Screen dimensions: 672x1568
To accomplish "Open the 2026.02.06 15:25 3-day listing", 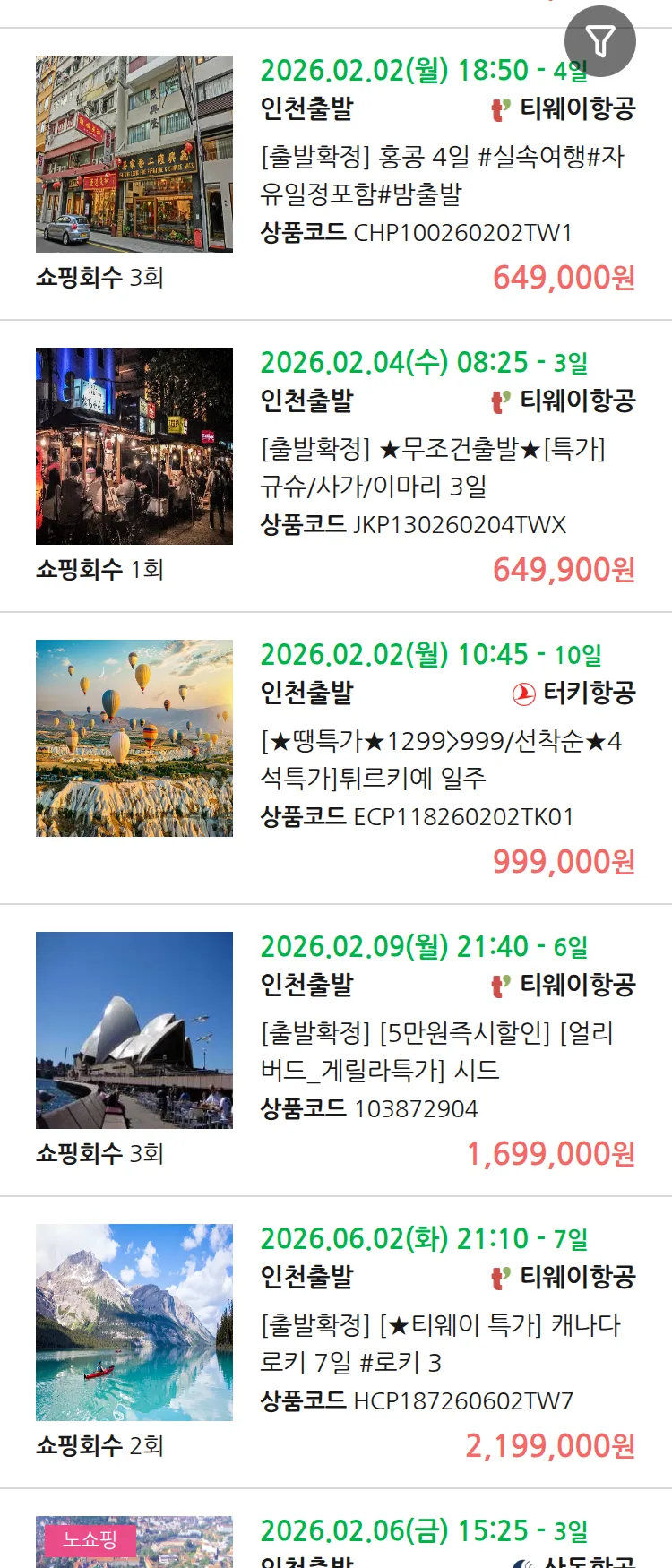I will click(423, 1532).
